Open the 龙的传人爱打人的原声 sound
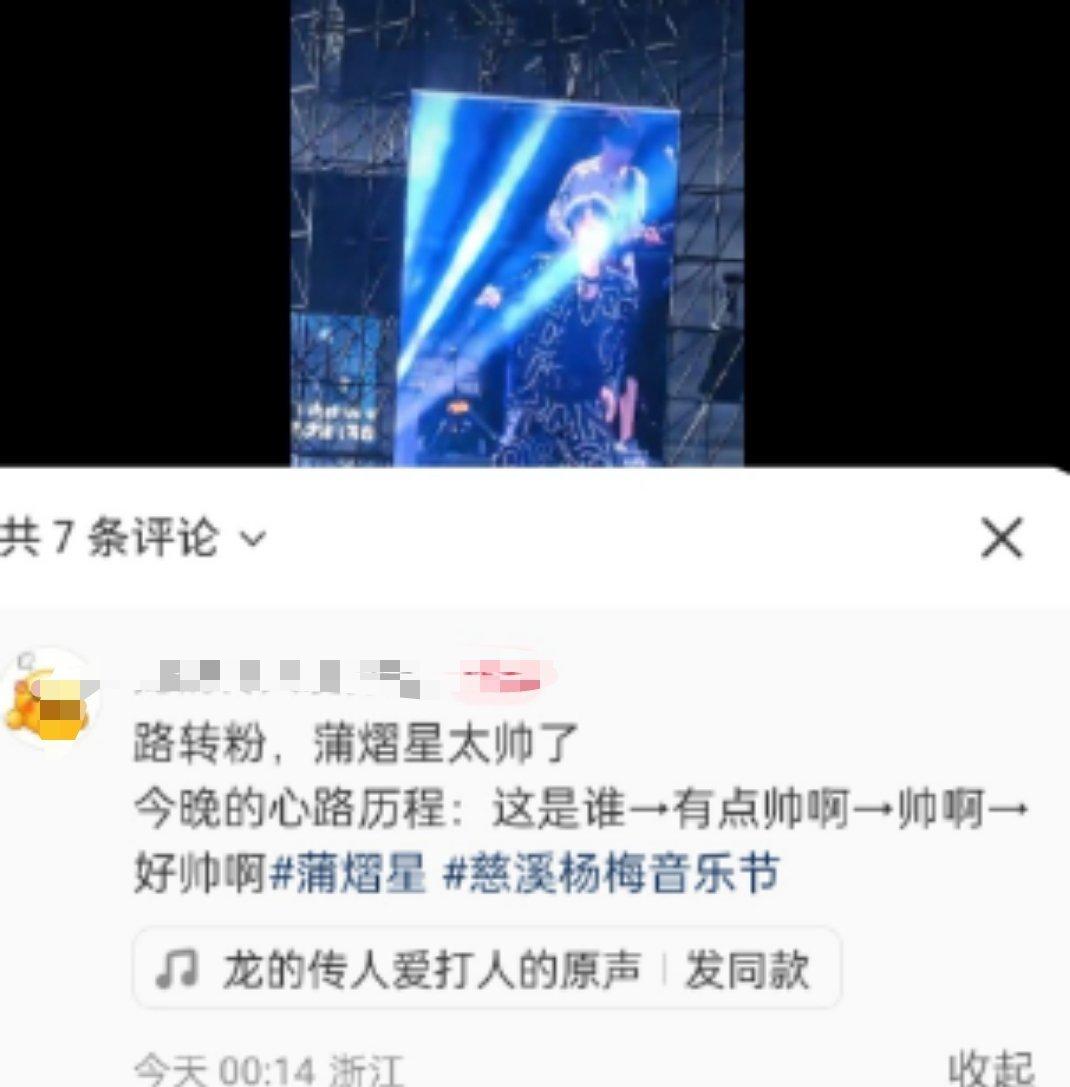 tap(400, 969)
